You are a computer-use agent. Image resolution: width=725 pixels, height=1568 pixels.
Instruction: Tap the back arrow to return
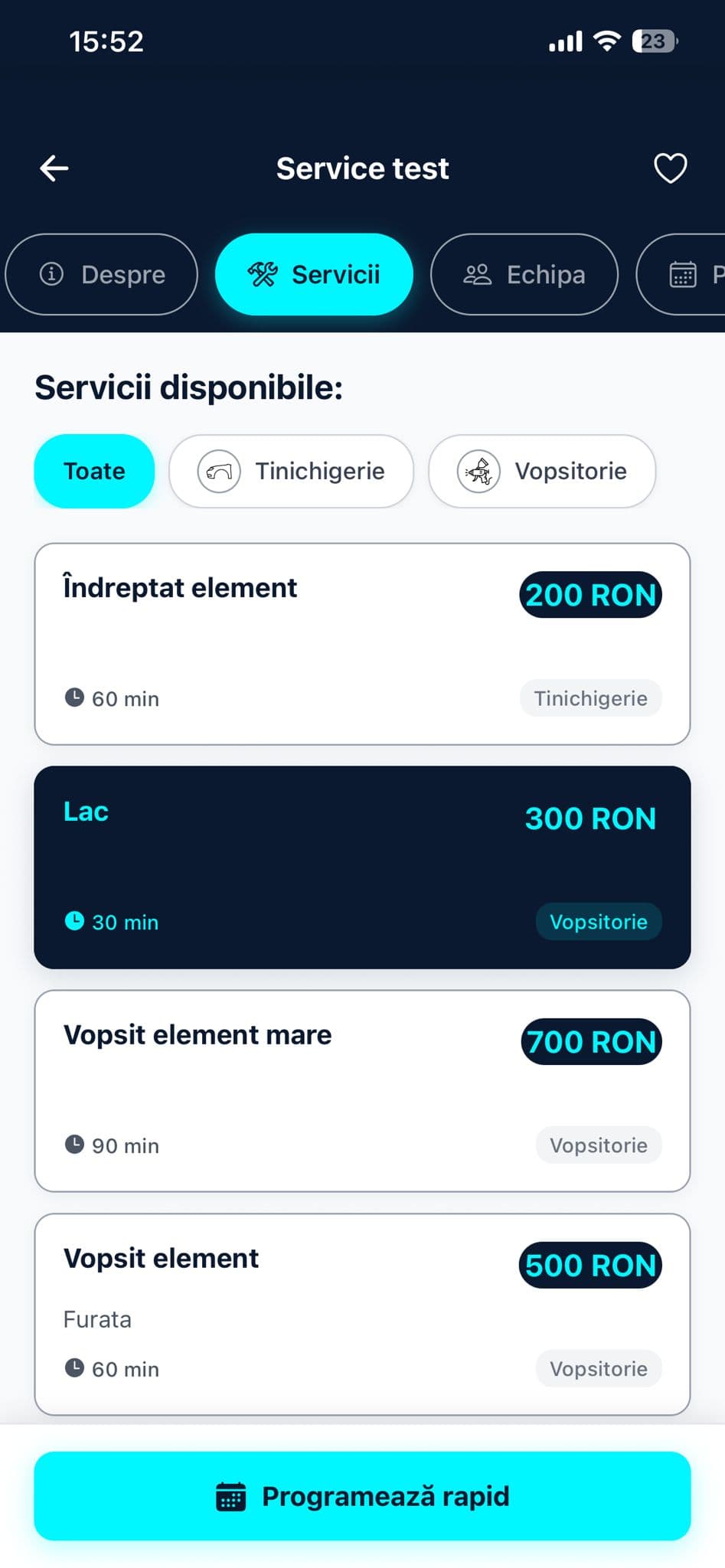point(52,168)
